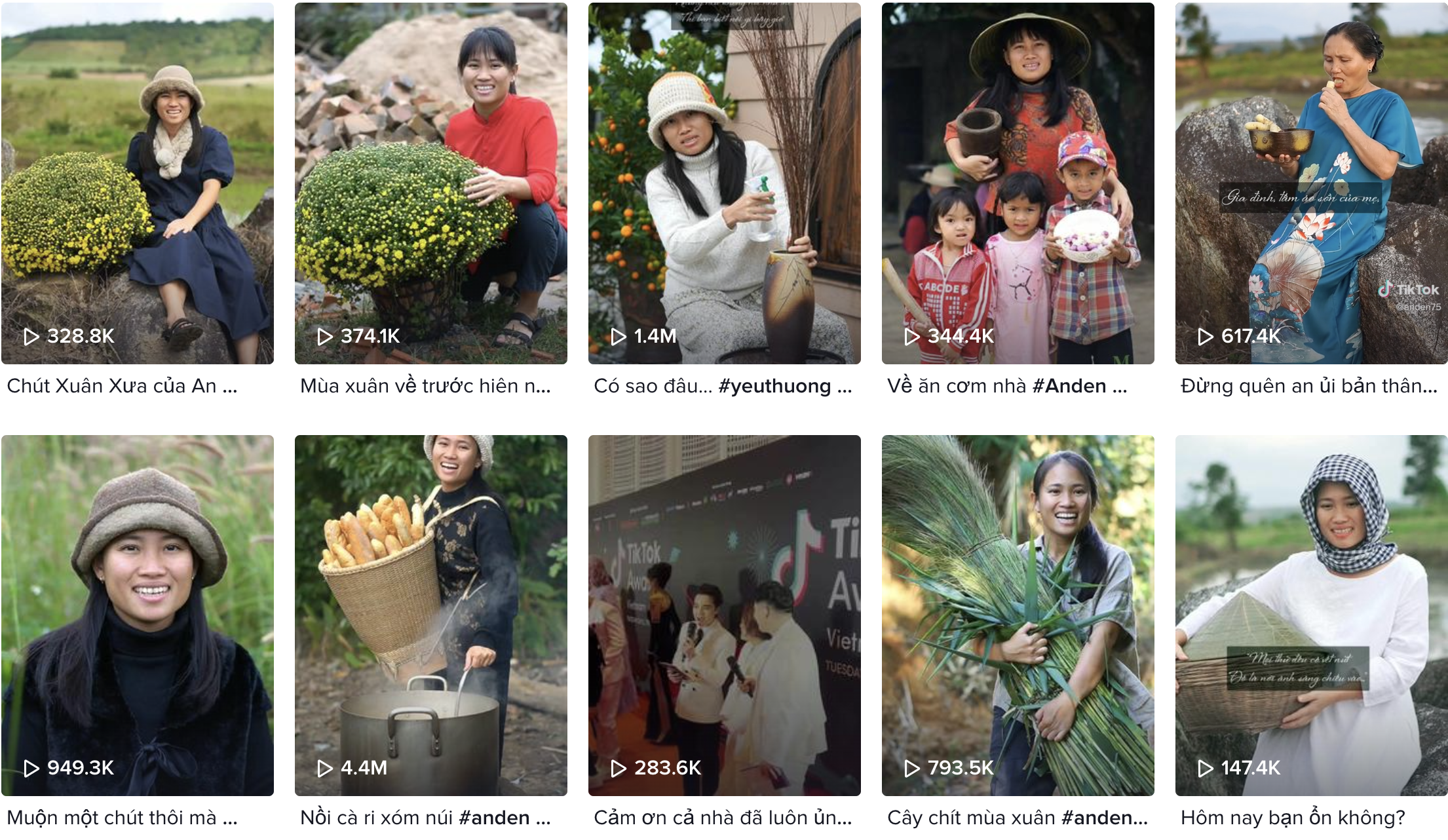Open the 'Chút Xuân Xưa của An' video

point(138,183)
